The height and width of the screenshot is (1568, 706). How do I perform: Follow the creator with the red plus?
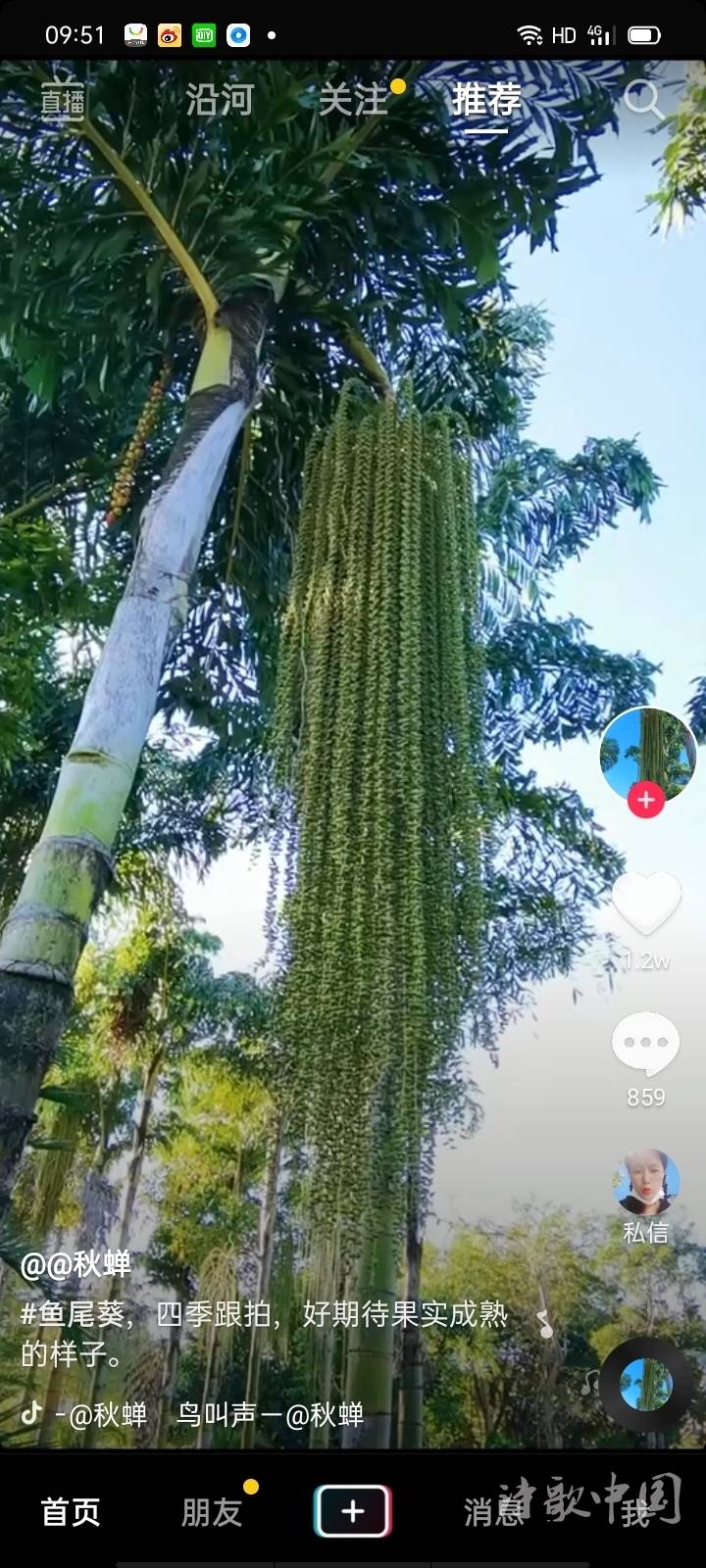[x=646, y=800]
